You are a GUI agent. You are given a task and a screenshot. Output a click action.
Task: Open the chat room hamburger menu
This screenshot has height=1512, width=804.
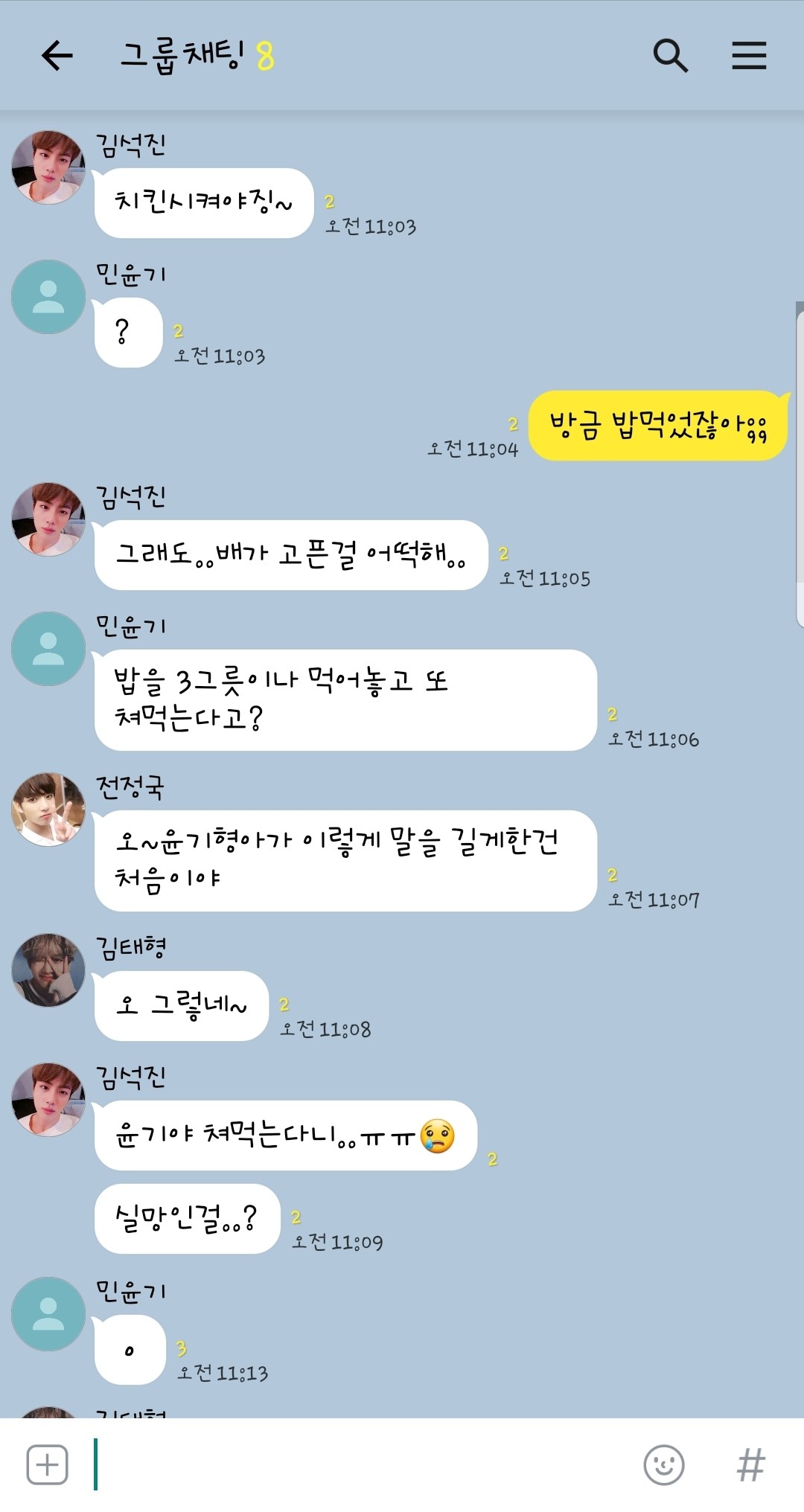click(x=748, y=56)
